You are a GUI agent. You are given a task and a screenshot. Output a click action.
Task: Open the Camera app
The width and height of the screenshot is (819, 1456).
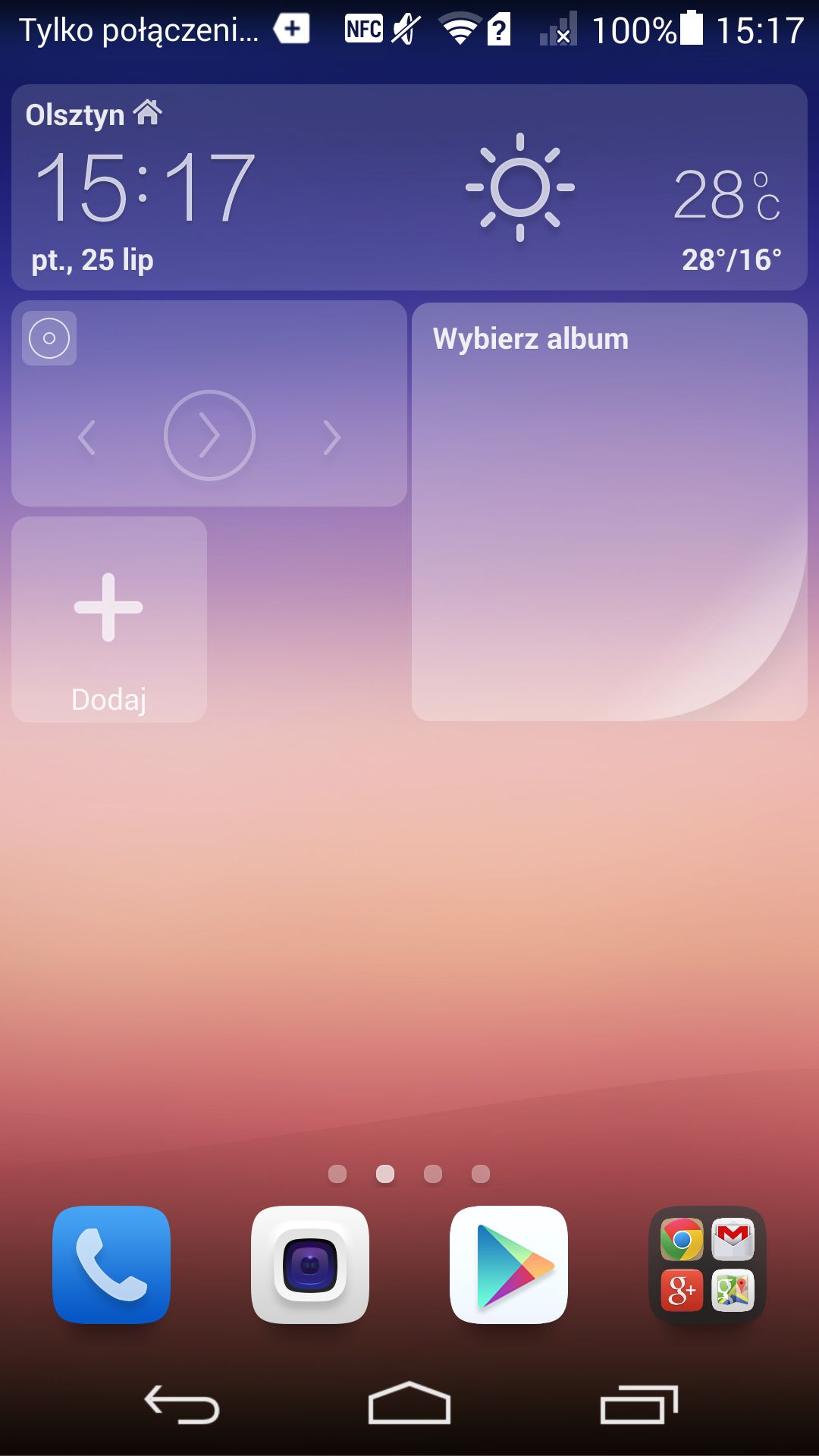310,1265
